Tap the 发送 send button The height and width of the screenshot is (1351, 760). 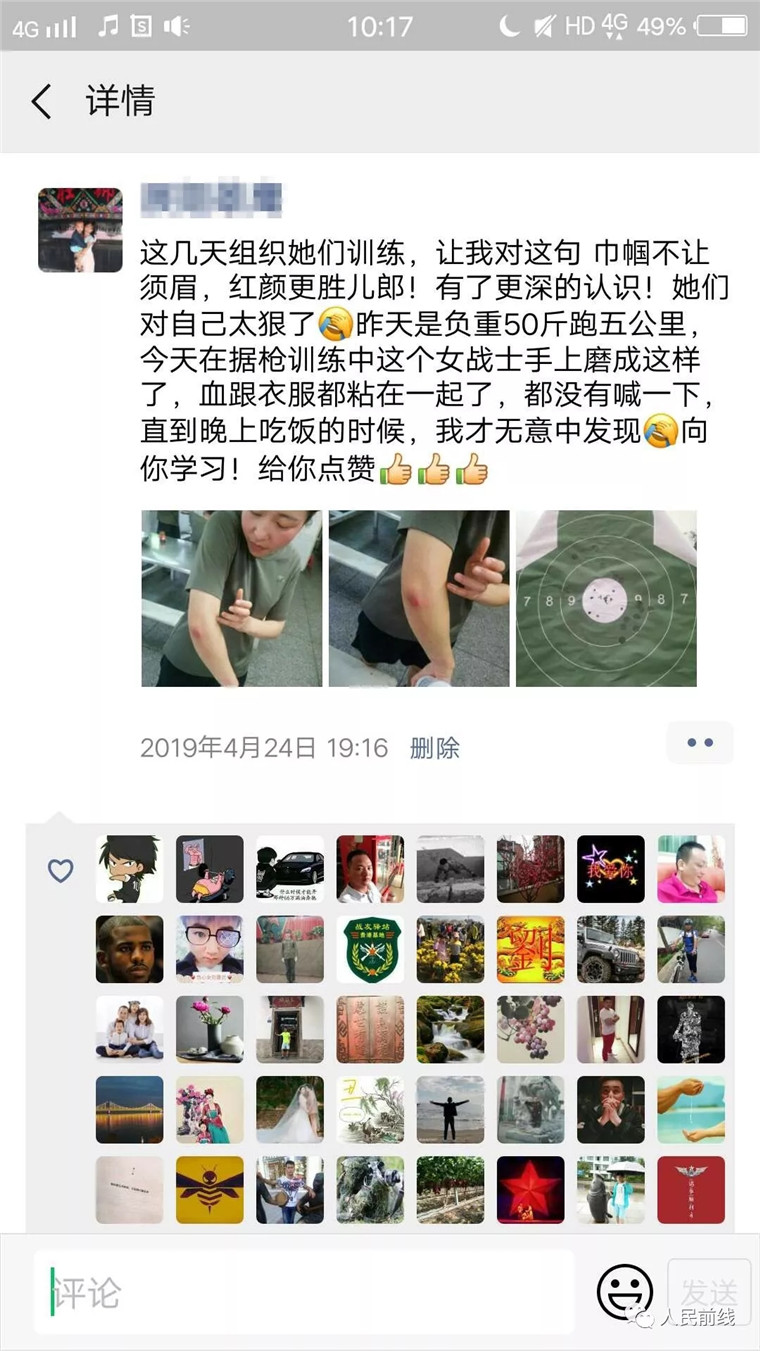(709, 1292)
